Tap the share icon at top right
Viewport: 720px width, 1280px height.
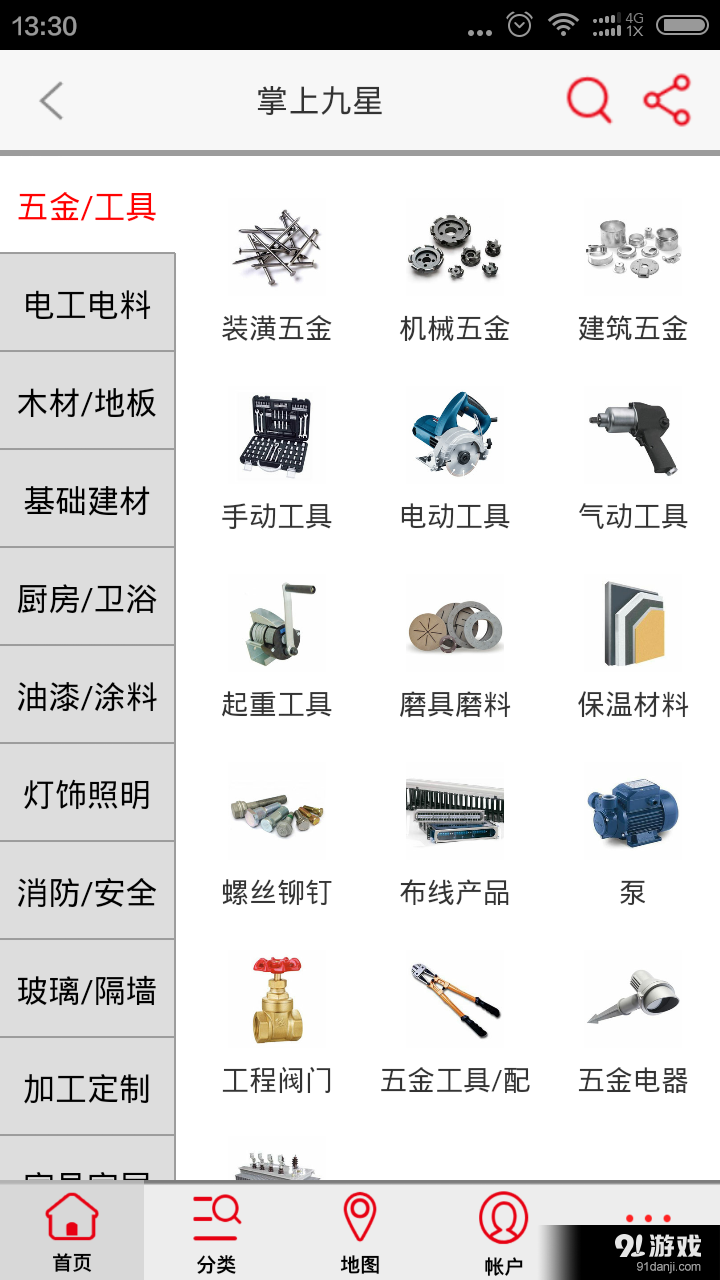pyautogui.click(x=666, y=99)
